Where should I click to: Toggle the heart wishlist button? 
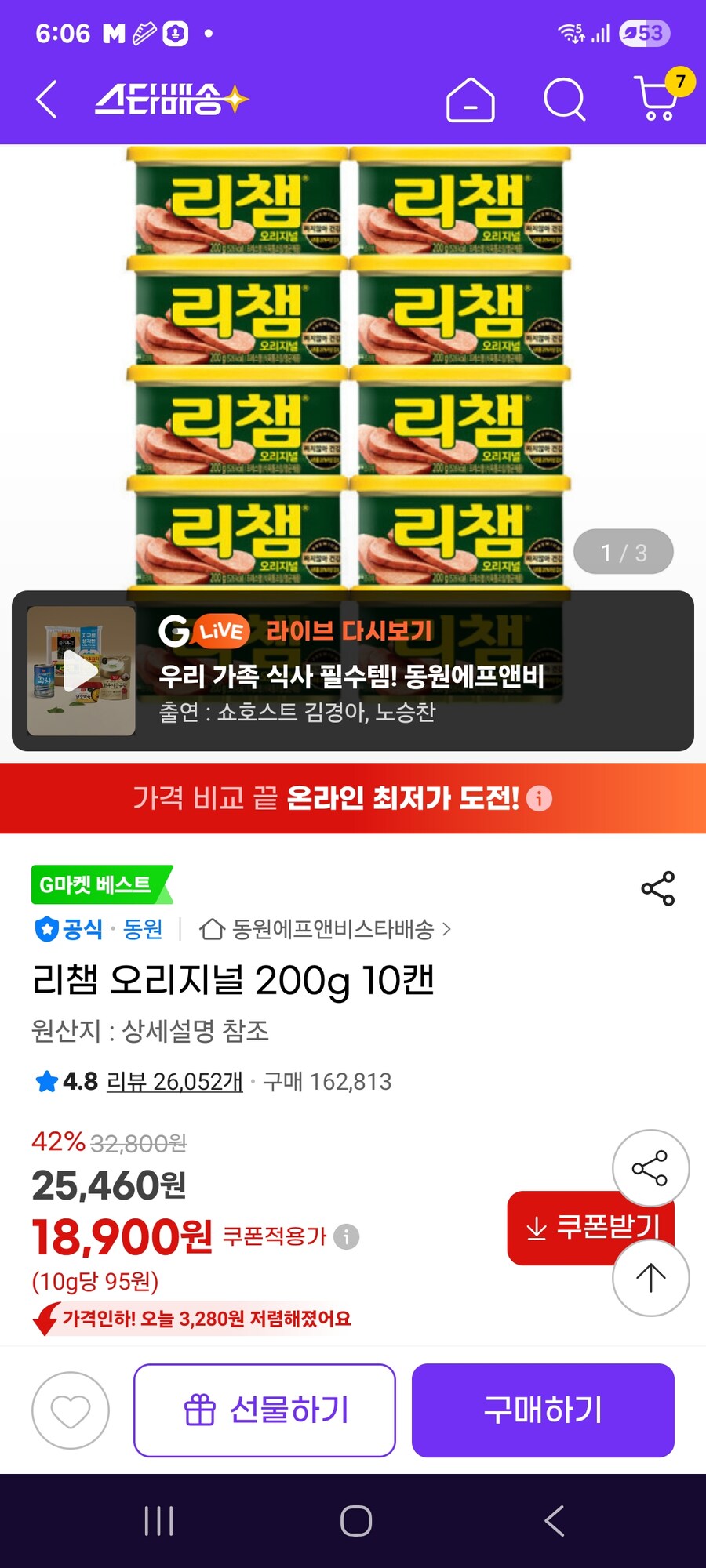tap(71, 1409)
